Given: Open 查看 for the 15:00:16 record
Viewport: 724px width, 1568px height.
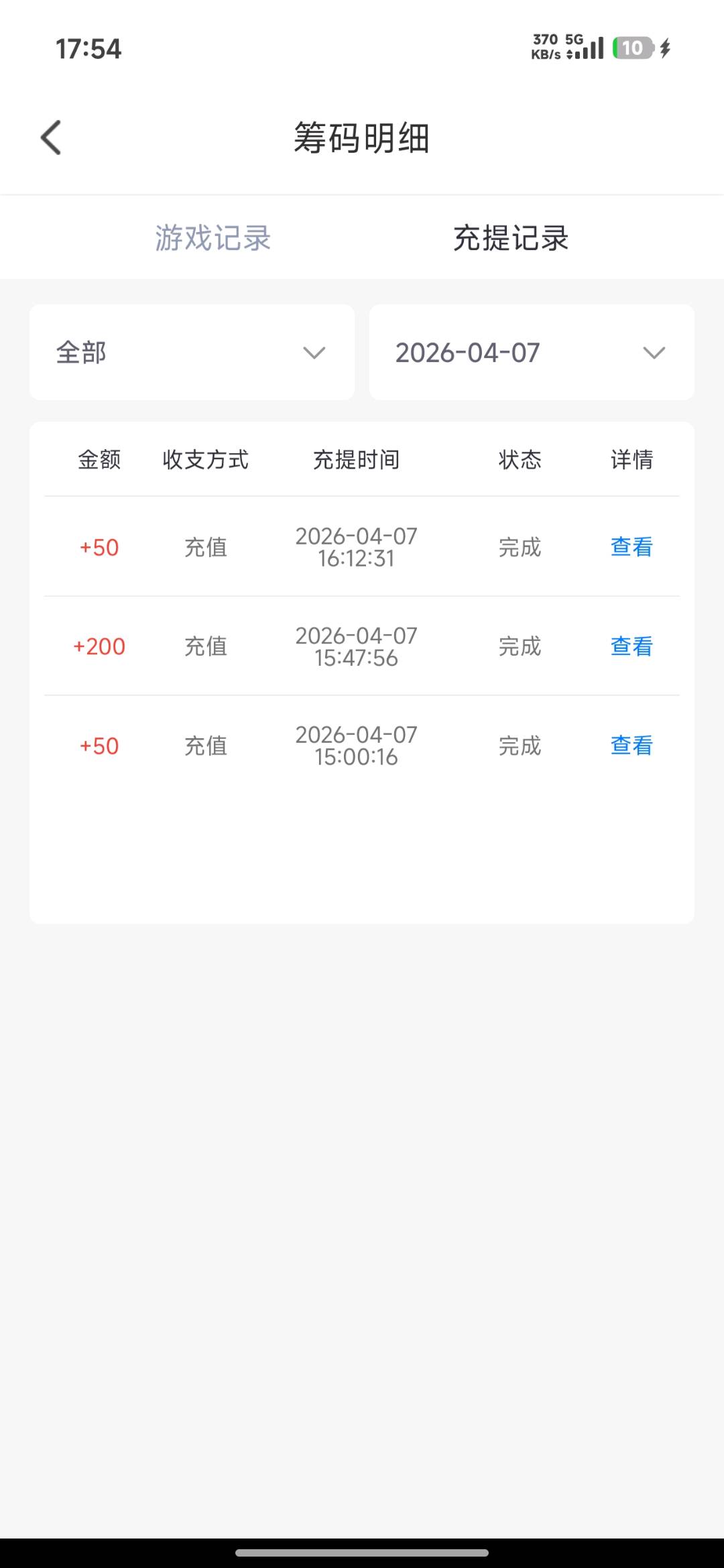Looking at the screenshot, I should pos(629,745).
